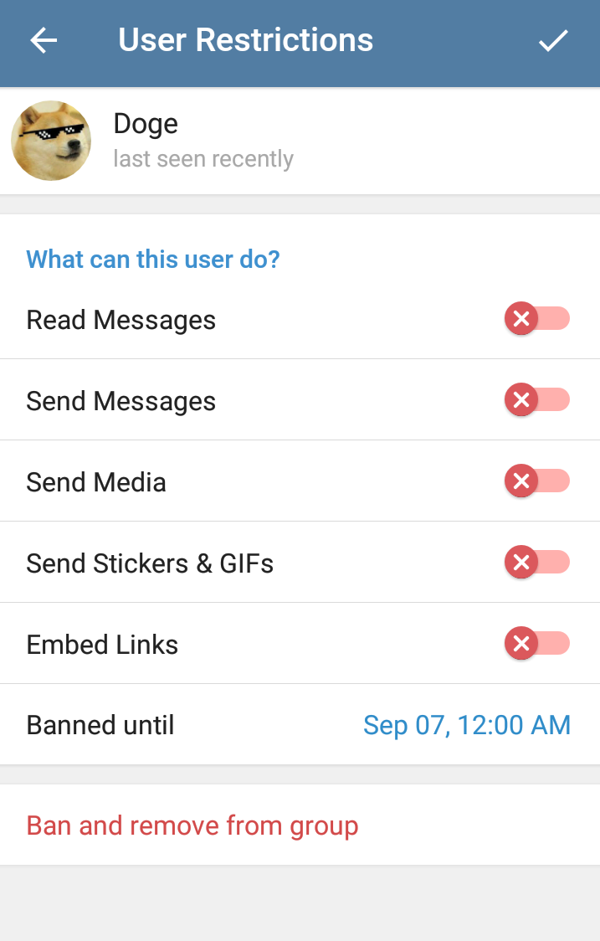
Task: Go back from User Restrictions
Action: pos(44,41)
